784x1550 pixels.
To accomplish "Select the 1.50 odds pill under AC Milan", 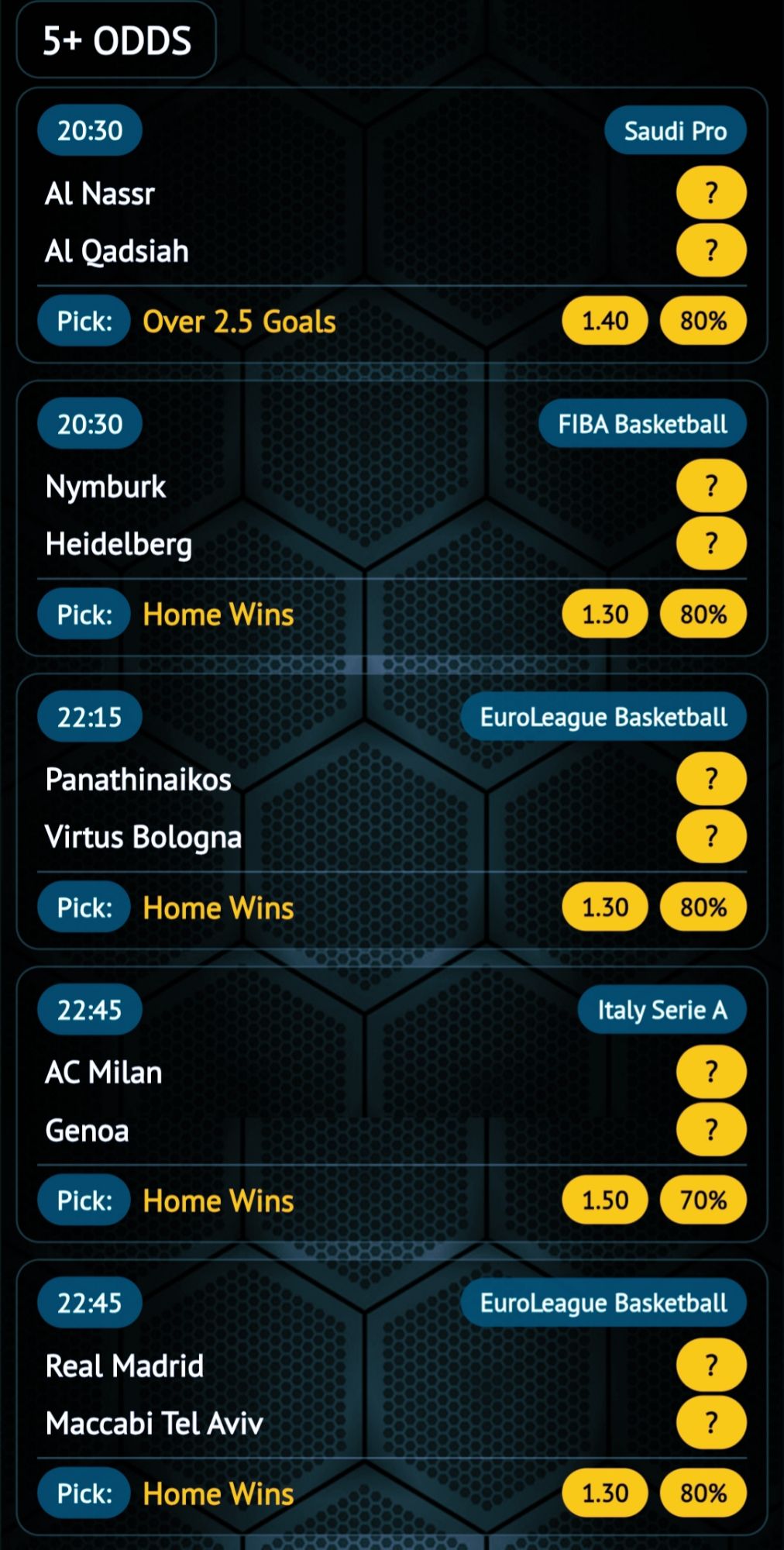I will (x=605, y=1200).
